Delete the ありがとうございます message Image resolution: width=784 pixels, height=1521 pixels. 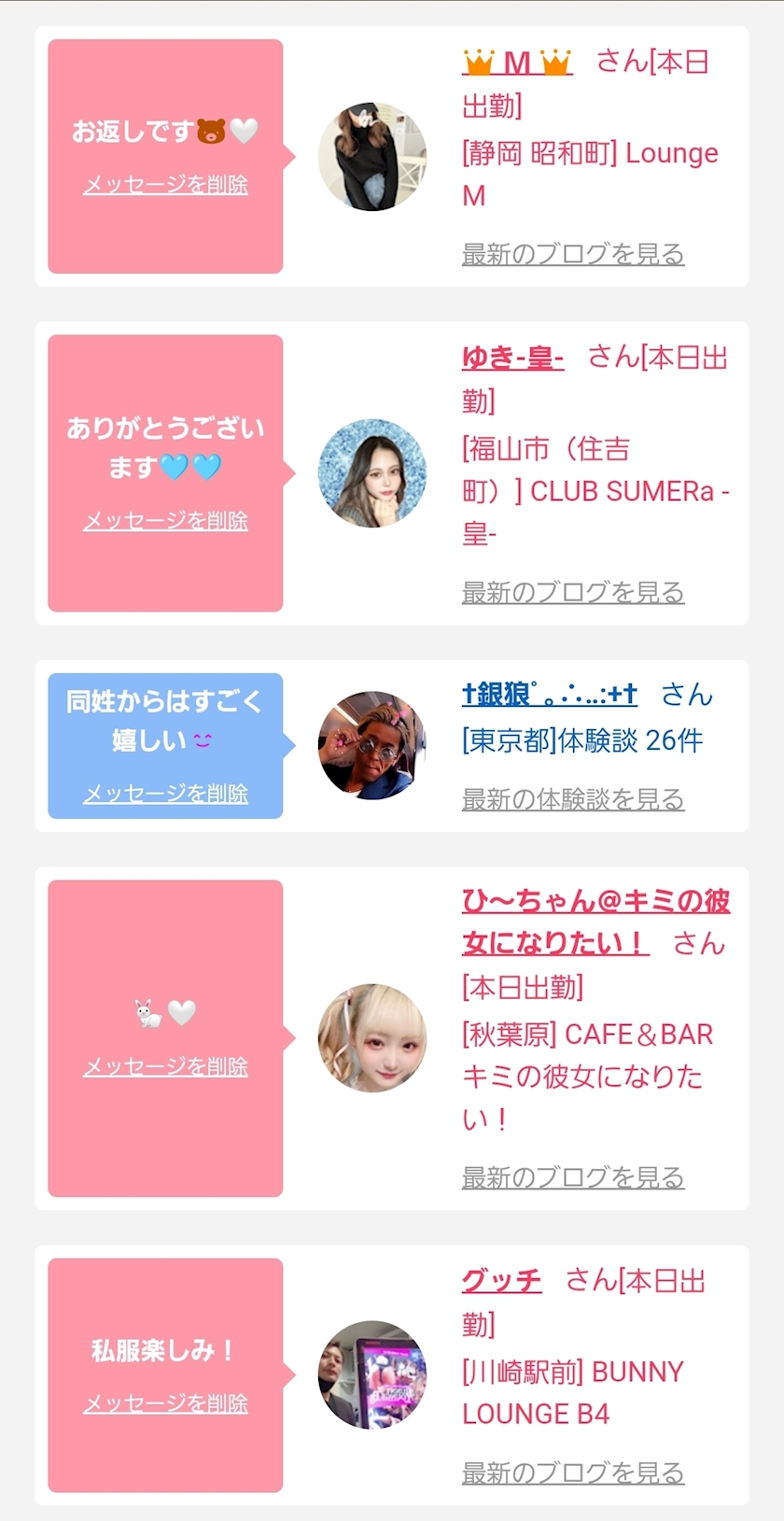(x=165, y=520)
